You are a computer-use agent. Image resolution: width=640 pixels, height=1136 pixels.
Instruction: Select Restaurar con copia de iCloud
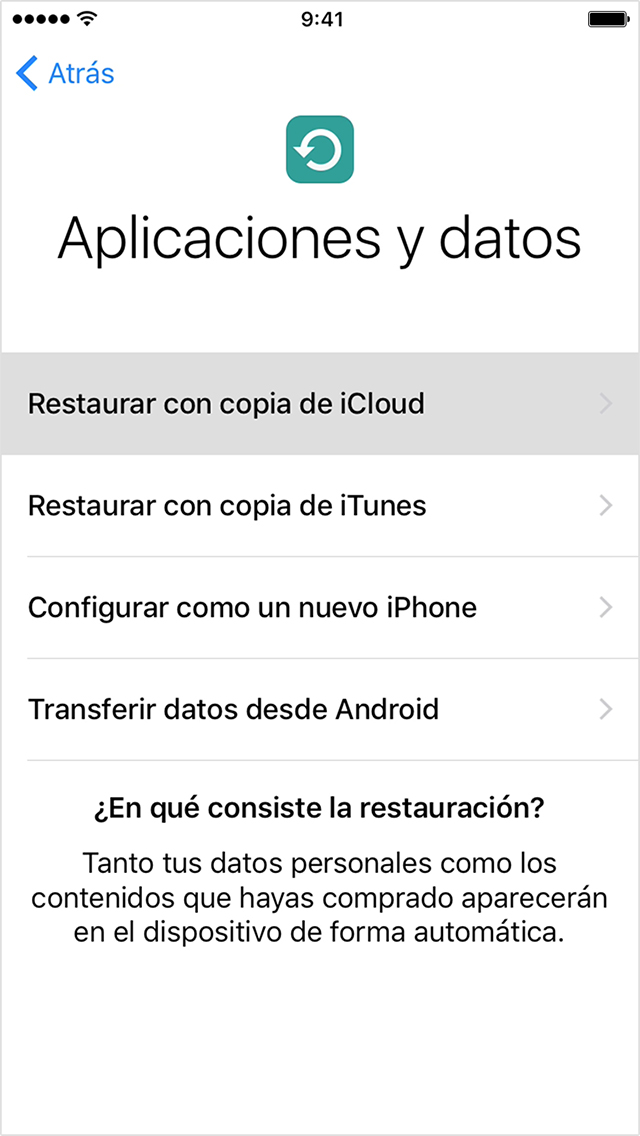[320, 404]
